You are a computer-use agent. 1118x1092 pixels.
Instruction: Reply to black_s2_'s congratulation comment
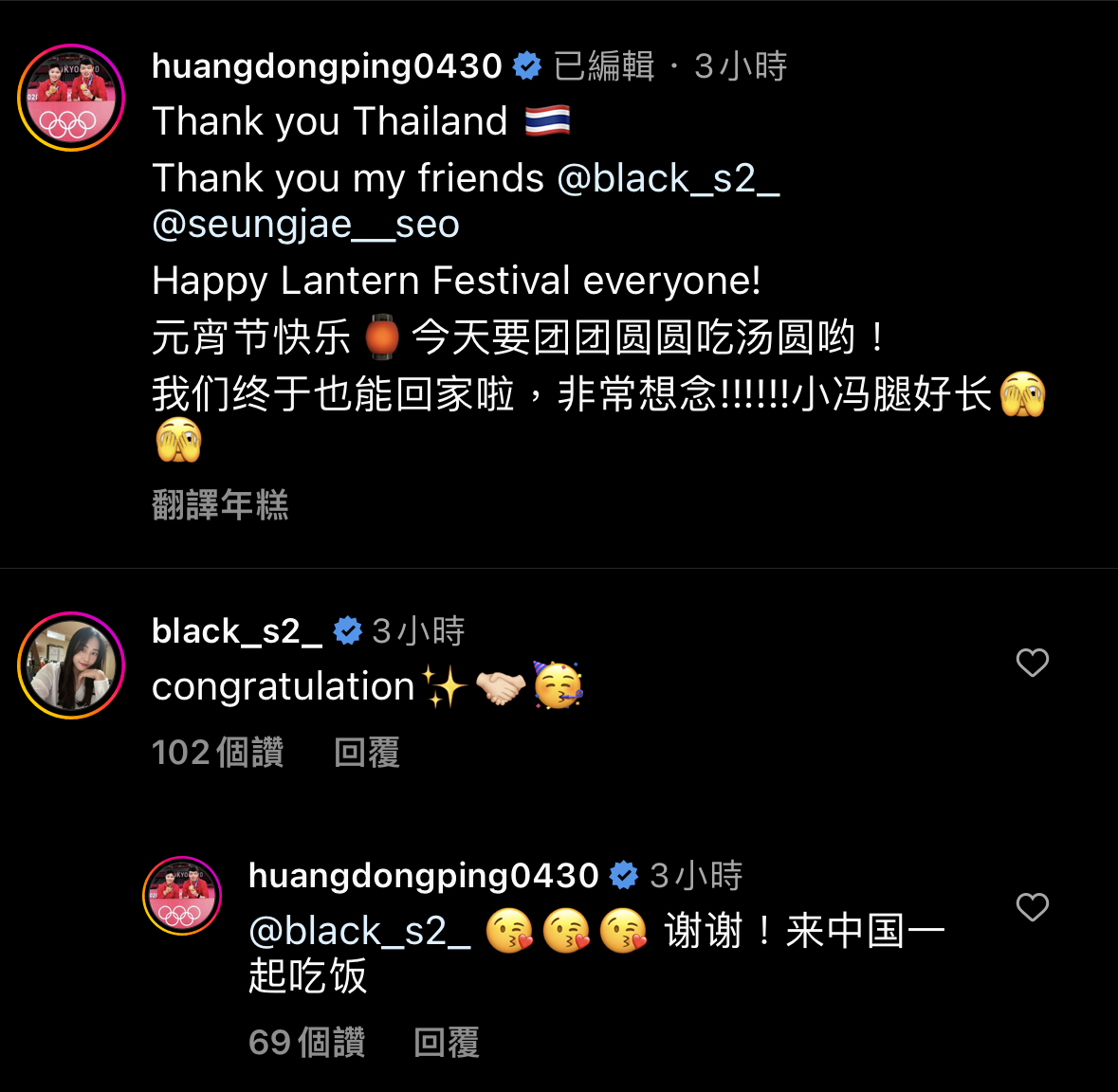coord(367,753)
